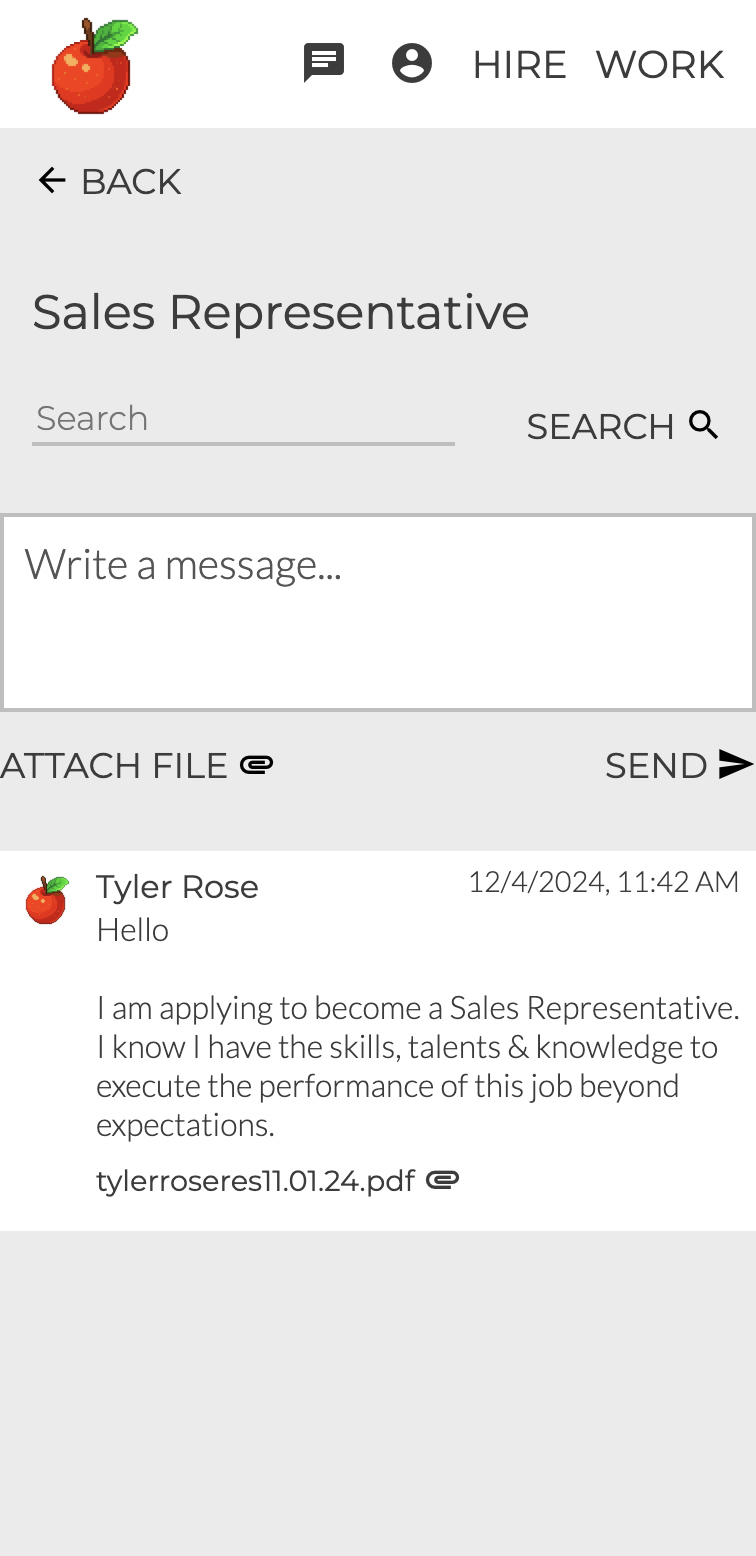Image resolution: width=756 pixels, height=1556 pixels.
Task: Switch to the Work section
Action: click(x=659, y=65)
